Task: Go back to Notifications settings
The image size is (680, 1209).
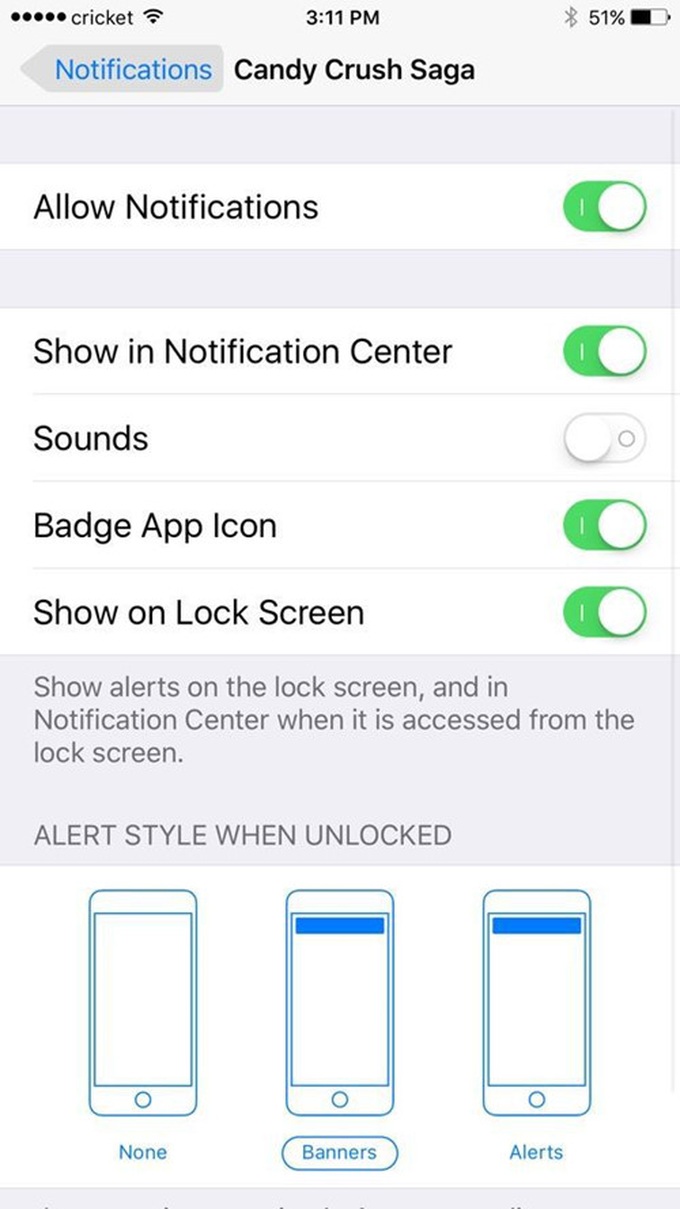Action: (122, 70)
